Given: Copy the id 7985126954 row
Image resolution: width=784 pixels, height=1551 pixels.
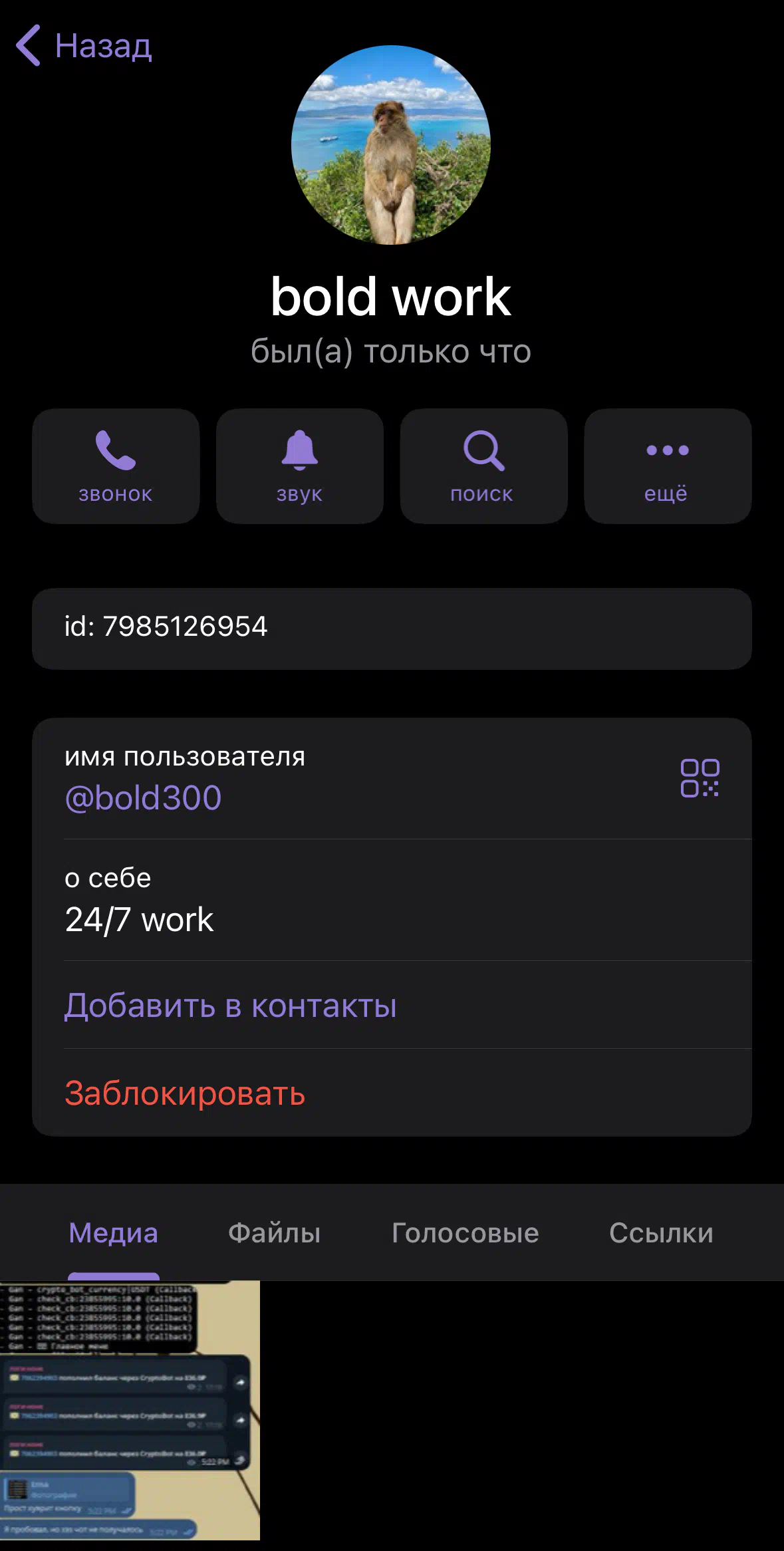Looking at the screenshot, I should (x=392, y=628).
